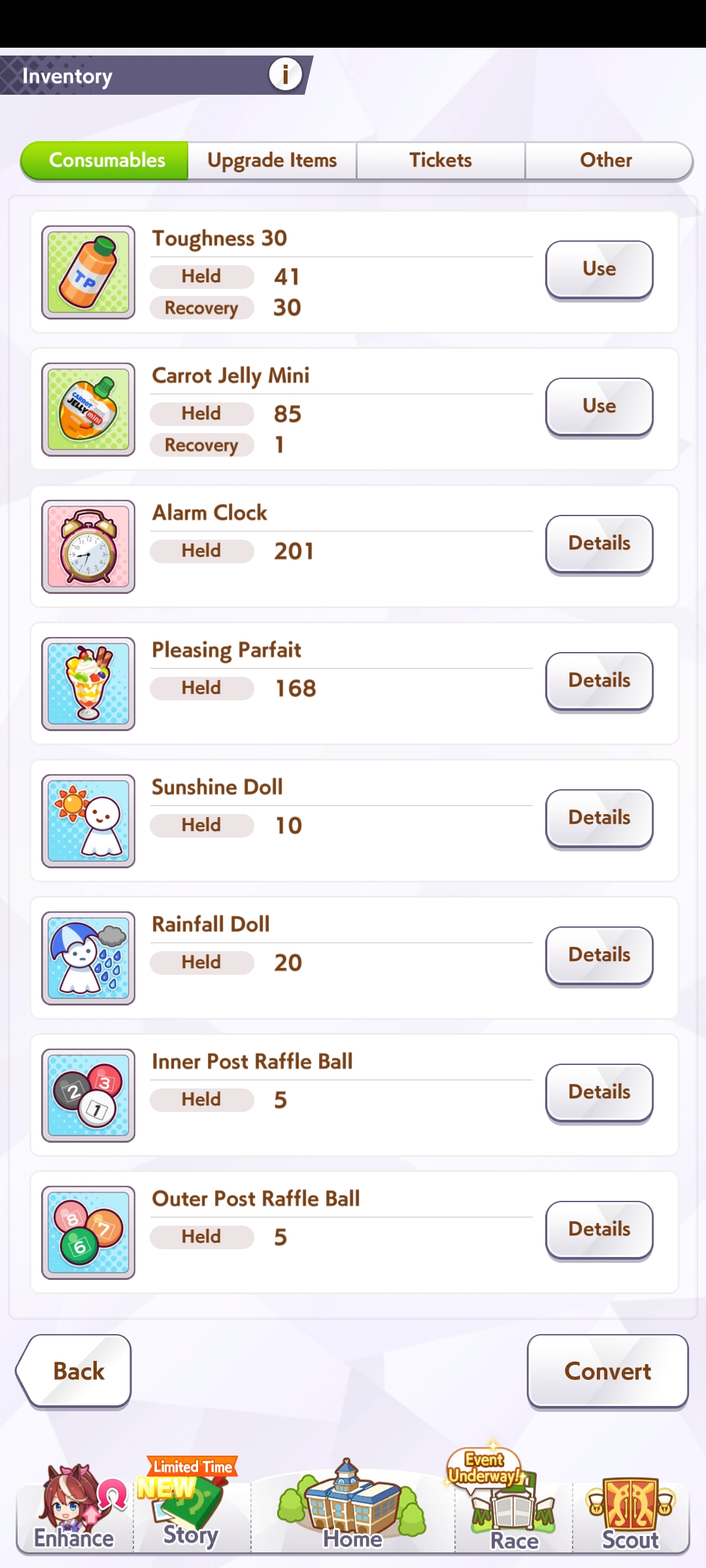This screenshot has height=1568, width=706.
Task: Use a Carrot Jelly Mini
Action: pyautogui.click(x=599, y=407)
